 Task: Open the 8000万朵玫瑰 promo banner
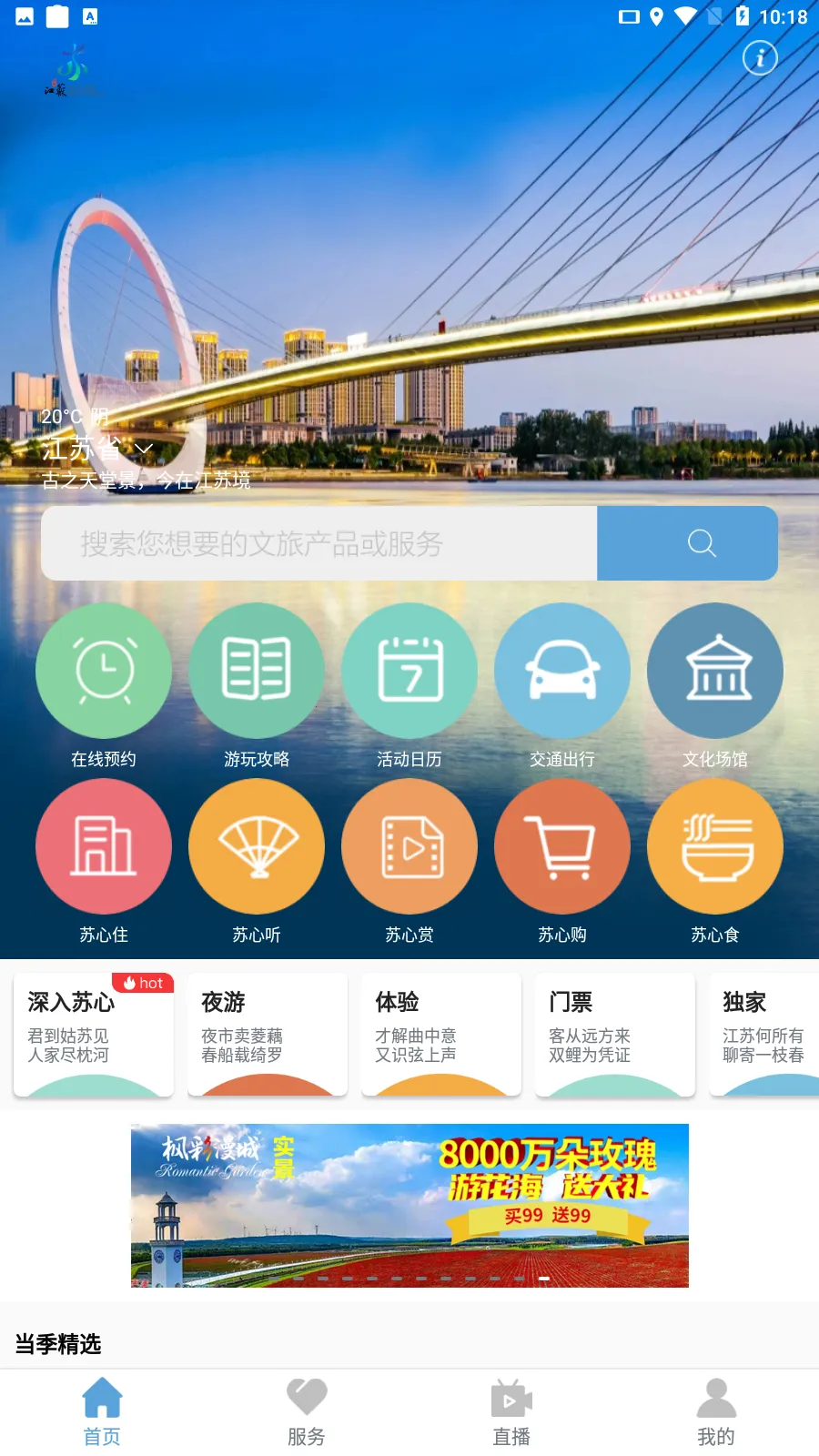[x=409, y=1205]
